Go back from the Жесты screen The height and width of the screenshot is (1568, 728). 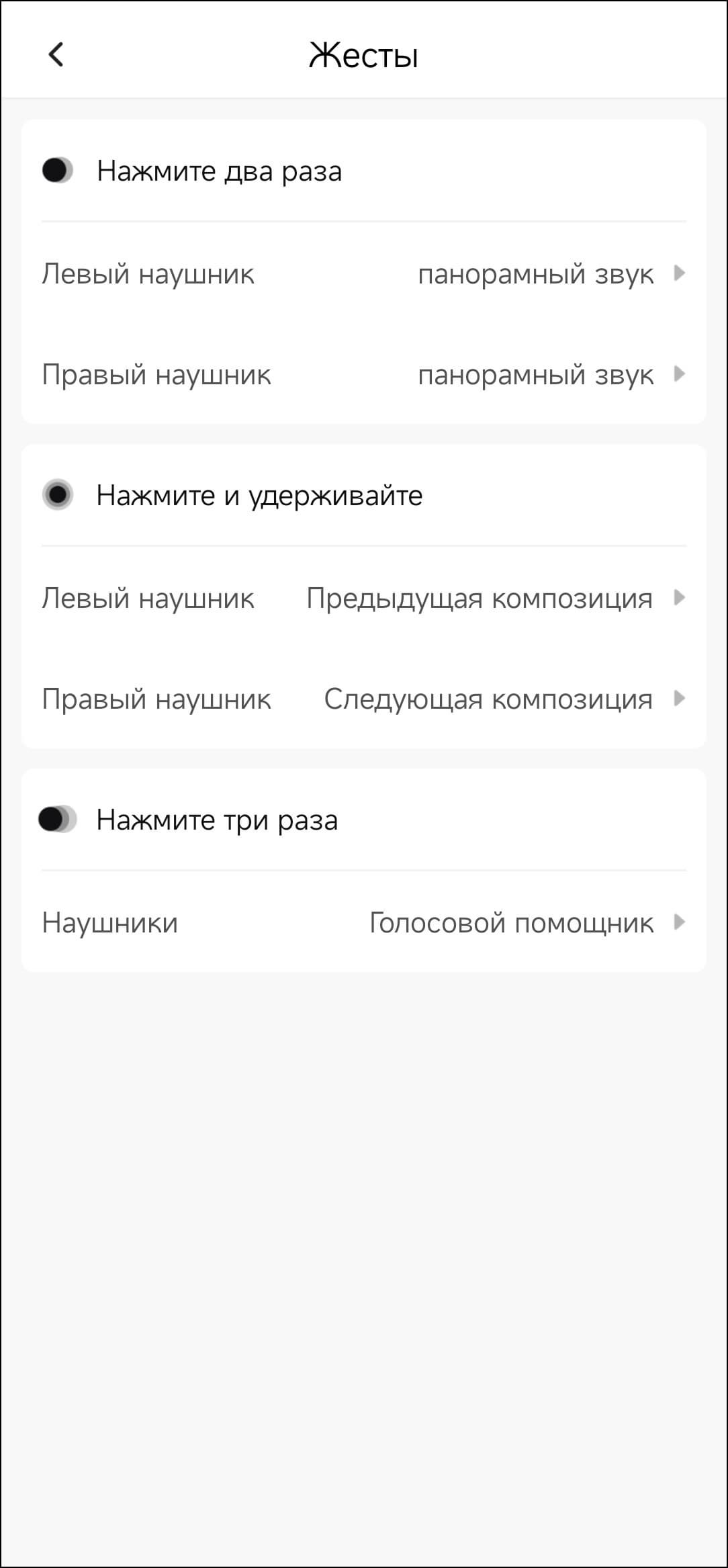pos(56,54)
